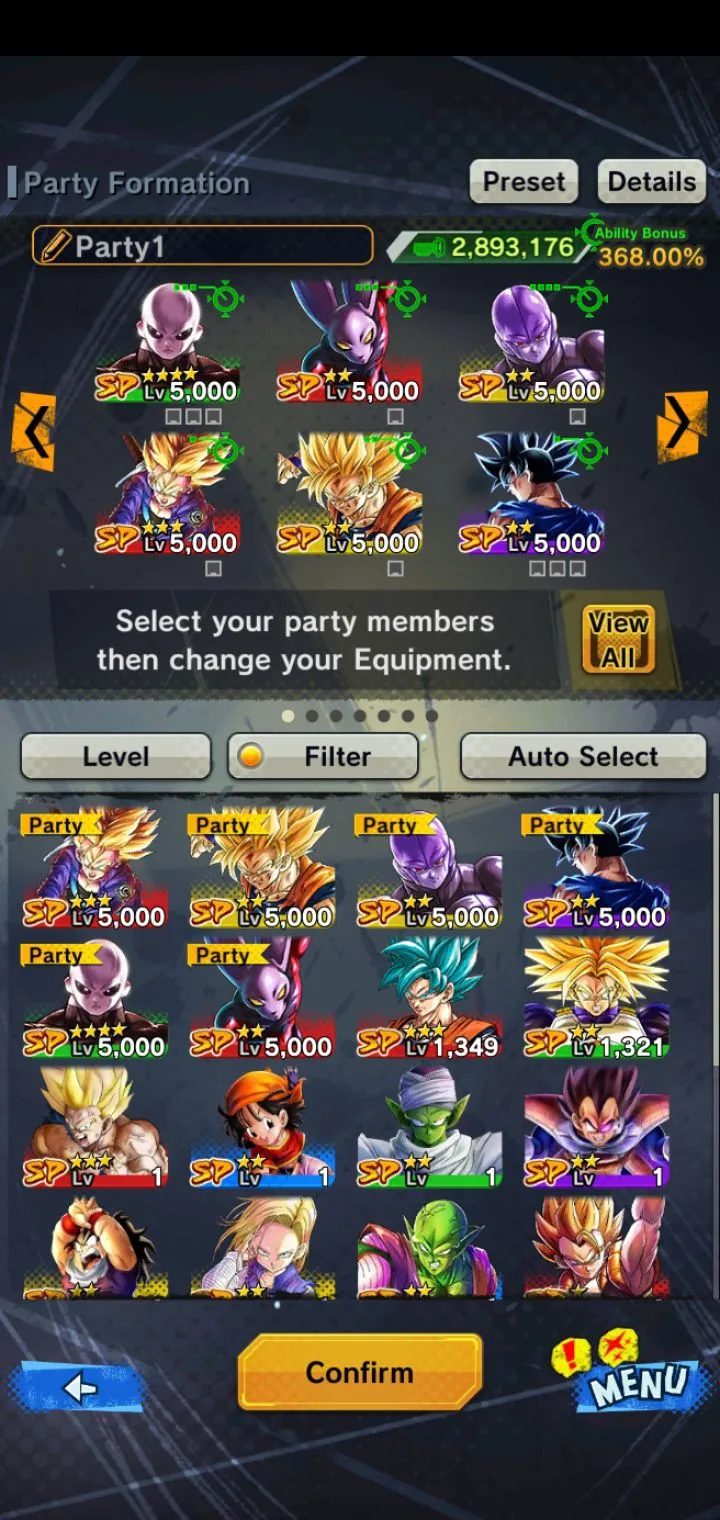The height and width of the screenshot is (1520, 720).
Task: Rename party in Party1 name field
Action: click(x=203, y=246)
